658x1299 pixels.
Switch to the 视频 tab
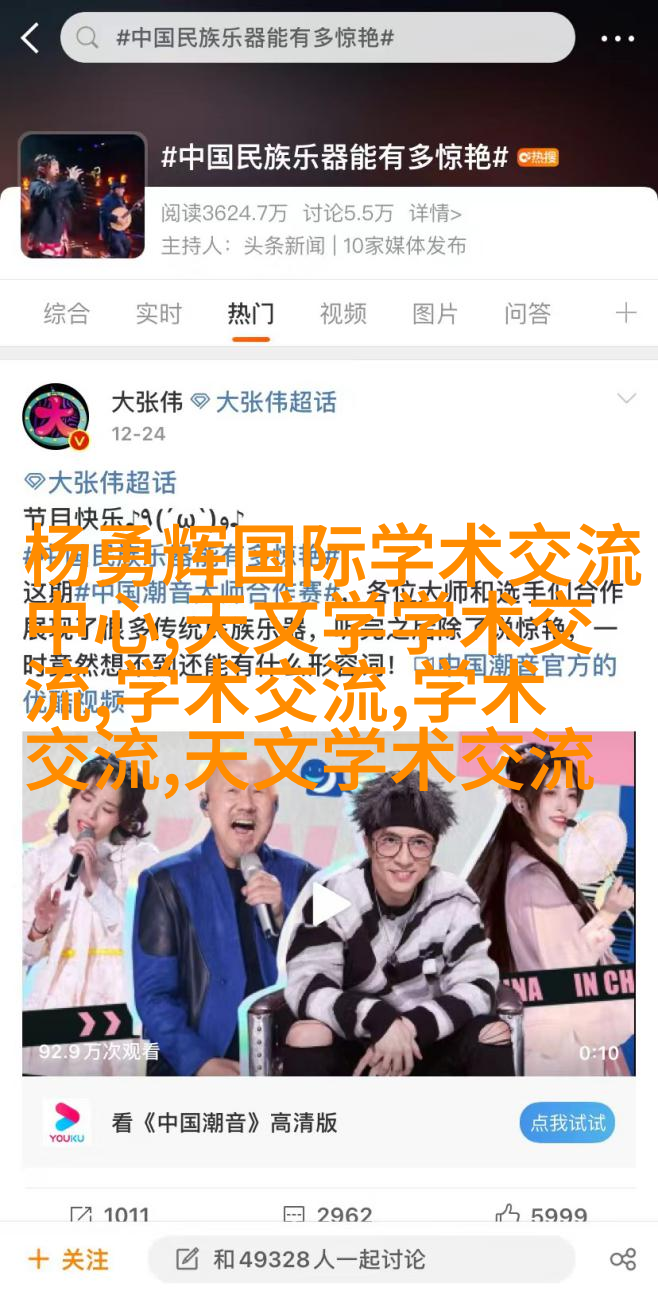point(342,313)
